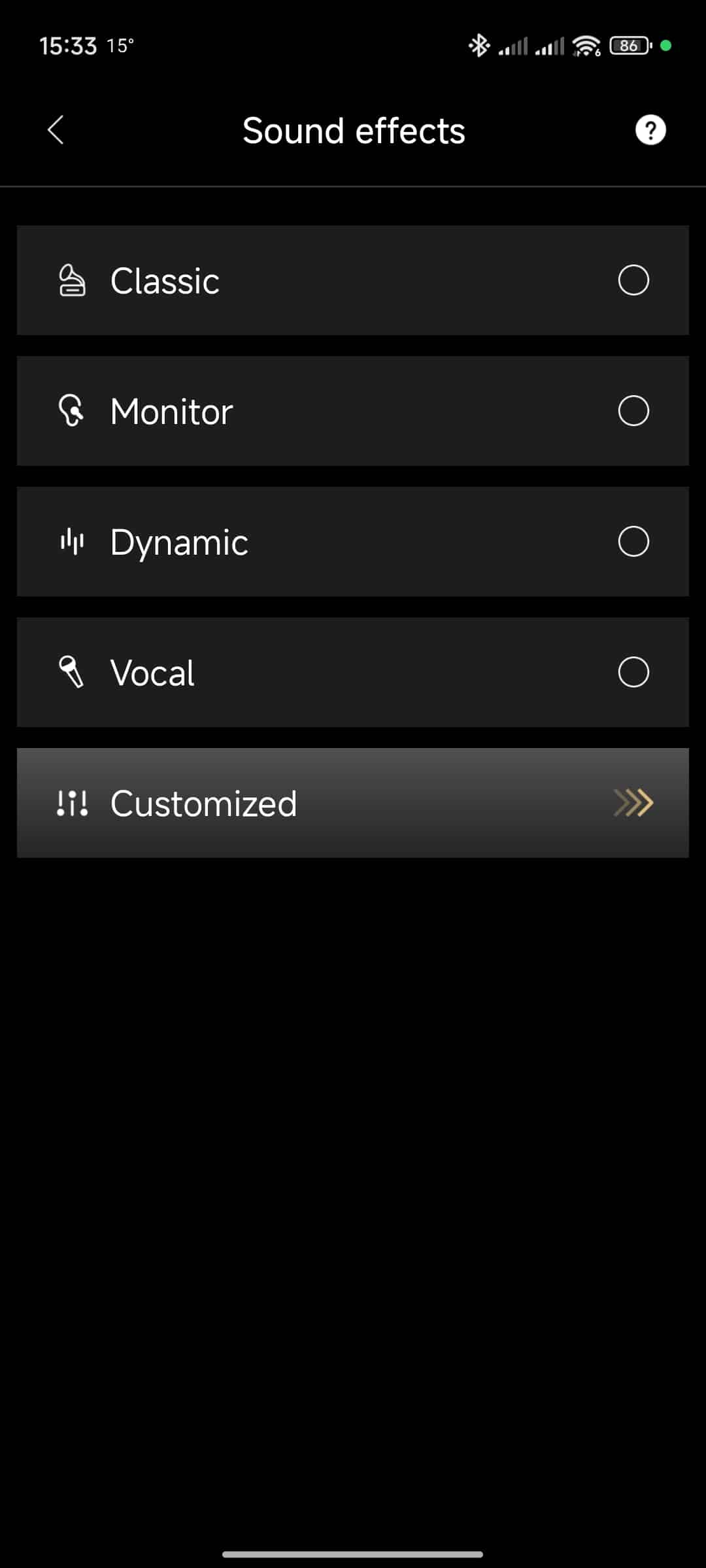
Task: Enable the Dynamic sound effect
Action: (x=633, y=542)
